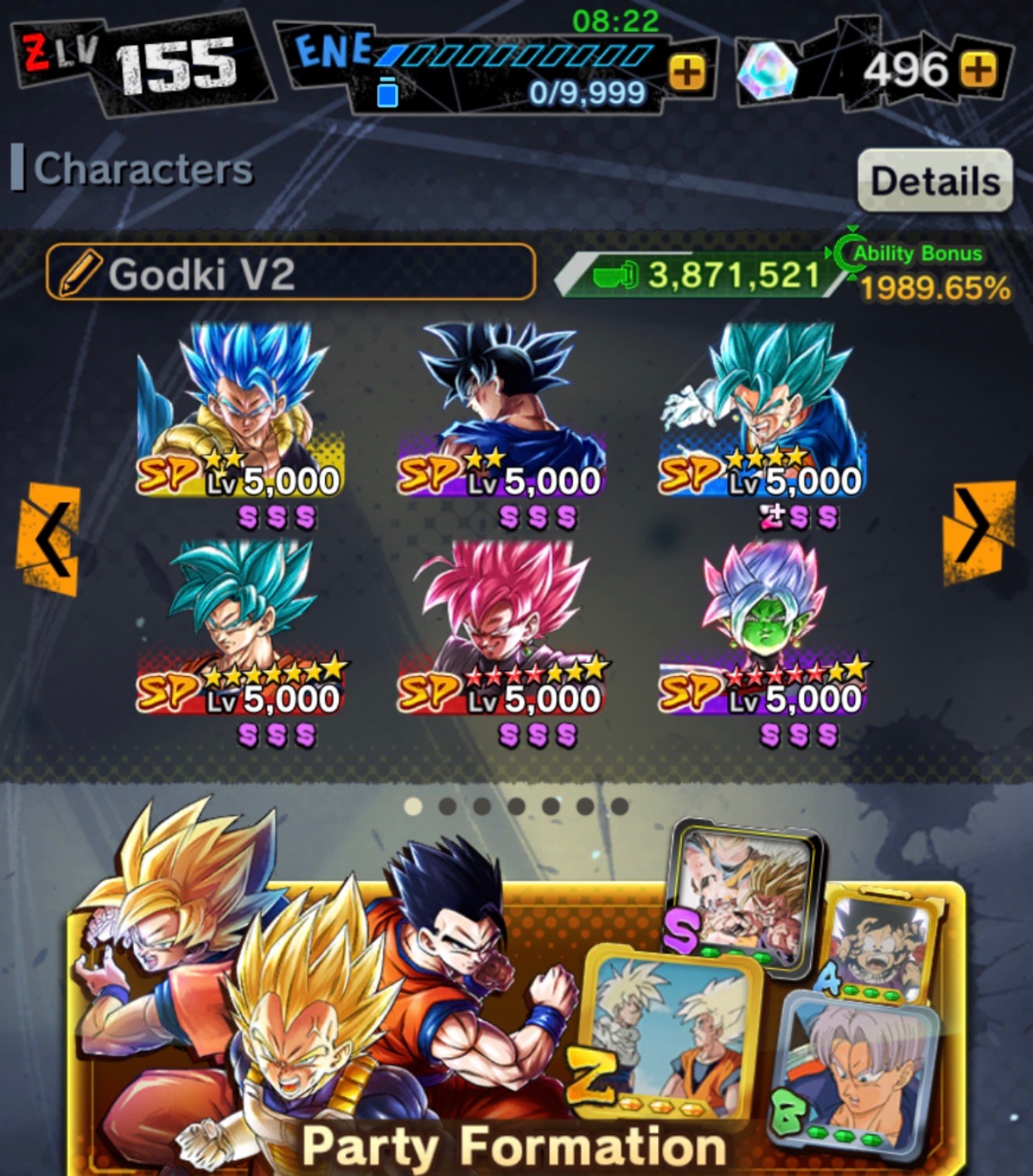Rename the Godki V2 party
Image resolution: width=1033 pixels, height=1176 pixels.
click(x=289, y=273)
